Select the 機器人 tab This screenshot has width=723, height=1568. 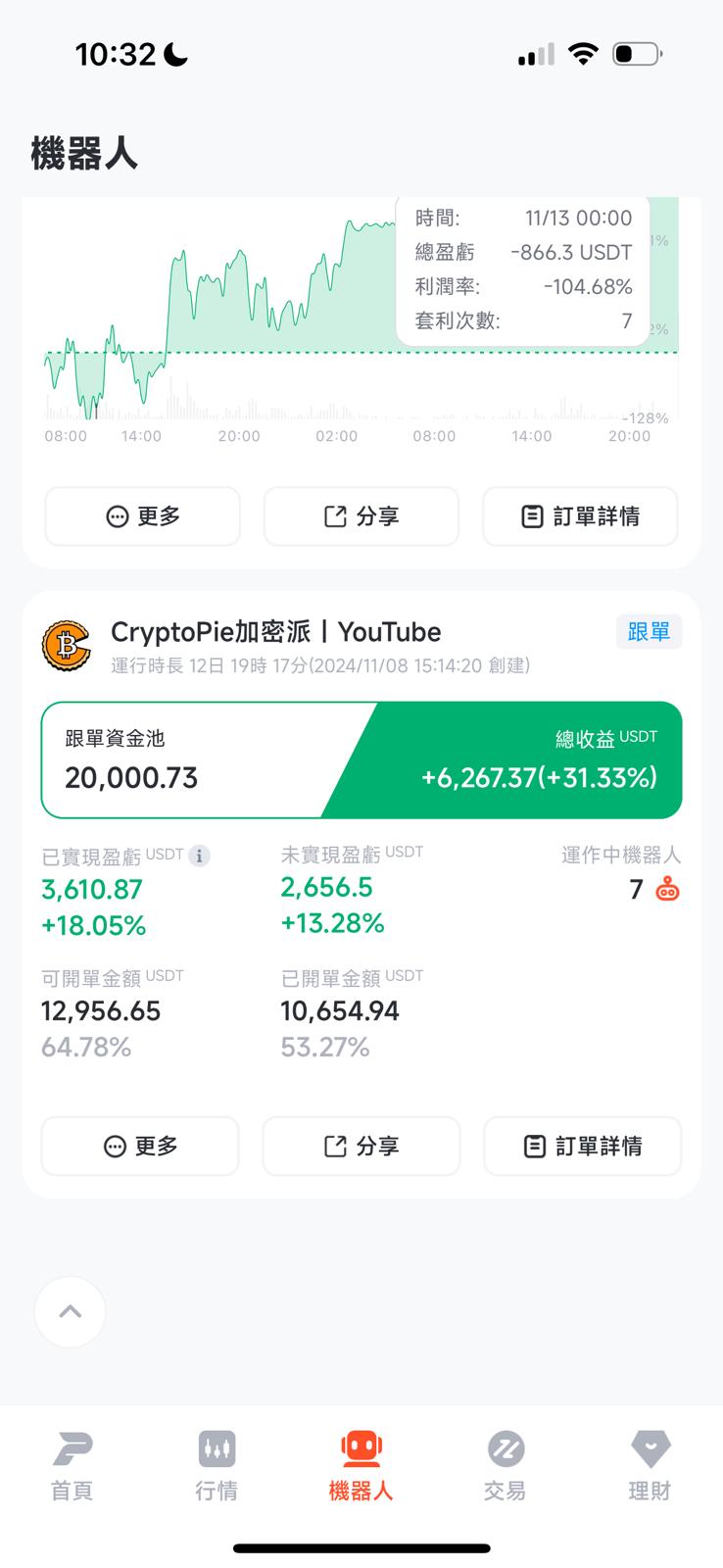[x=361, y=1466]
